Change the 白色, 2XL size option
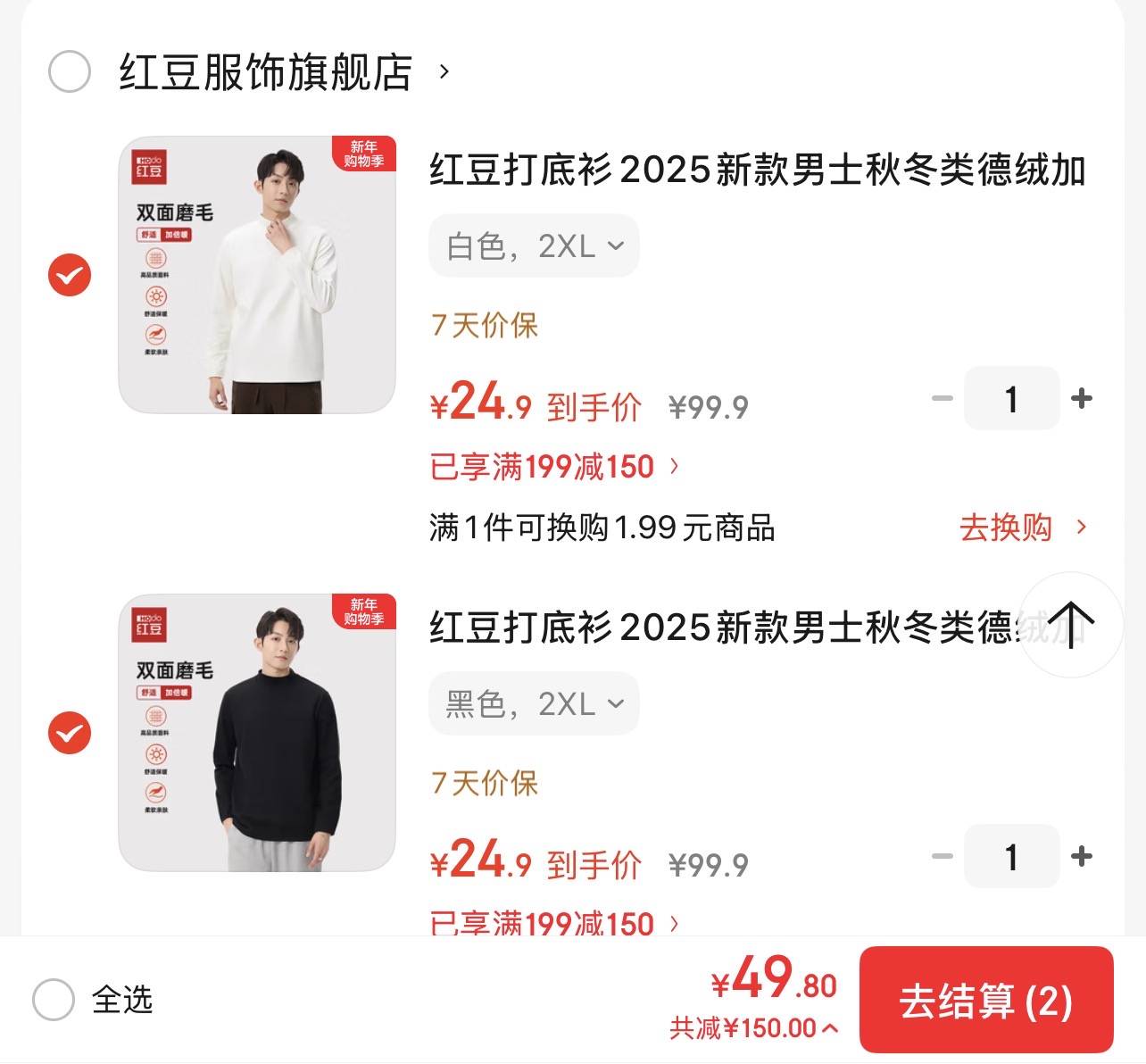1146x1064 pixels. [534, 245]
